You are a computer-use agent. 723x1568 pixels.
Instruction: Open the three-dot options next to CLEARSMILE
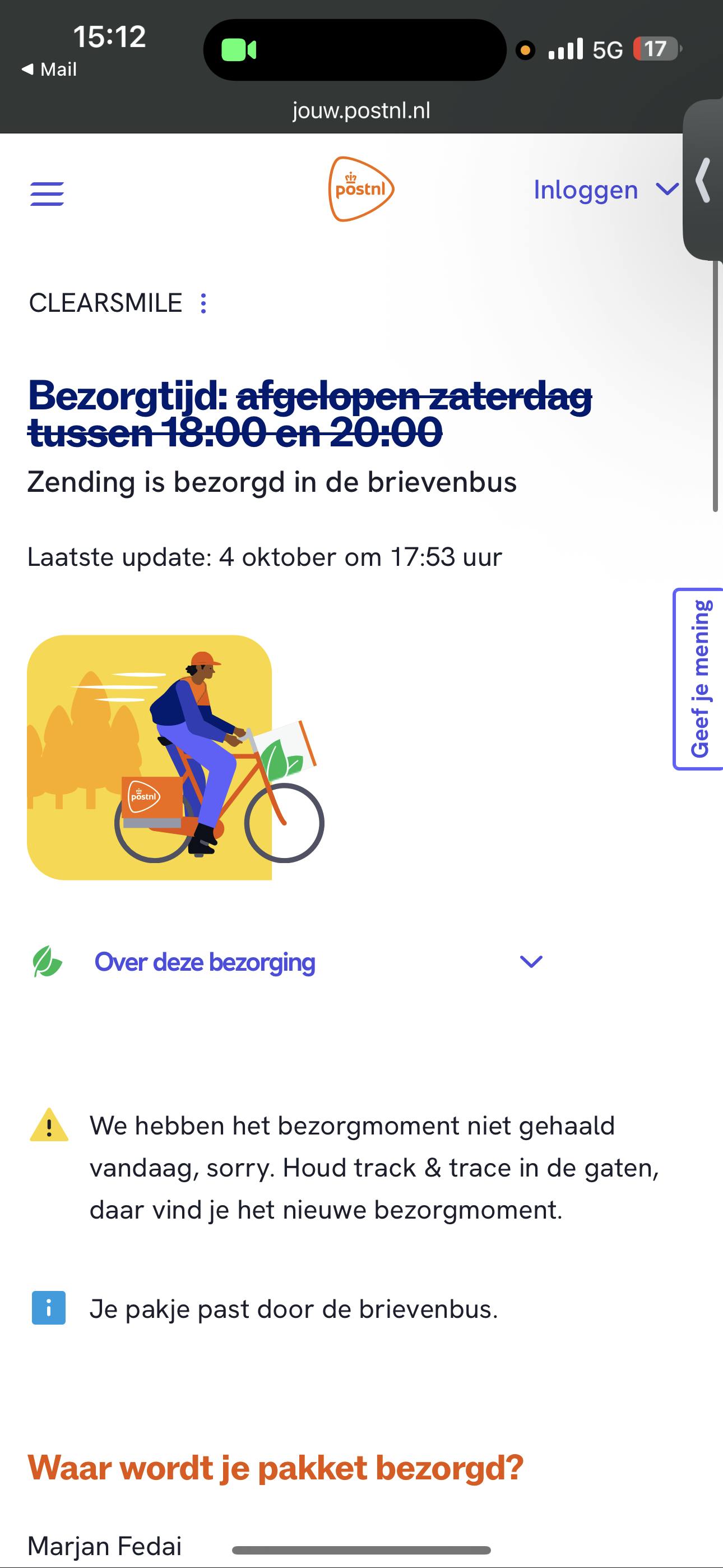[203, 303]
